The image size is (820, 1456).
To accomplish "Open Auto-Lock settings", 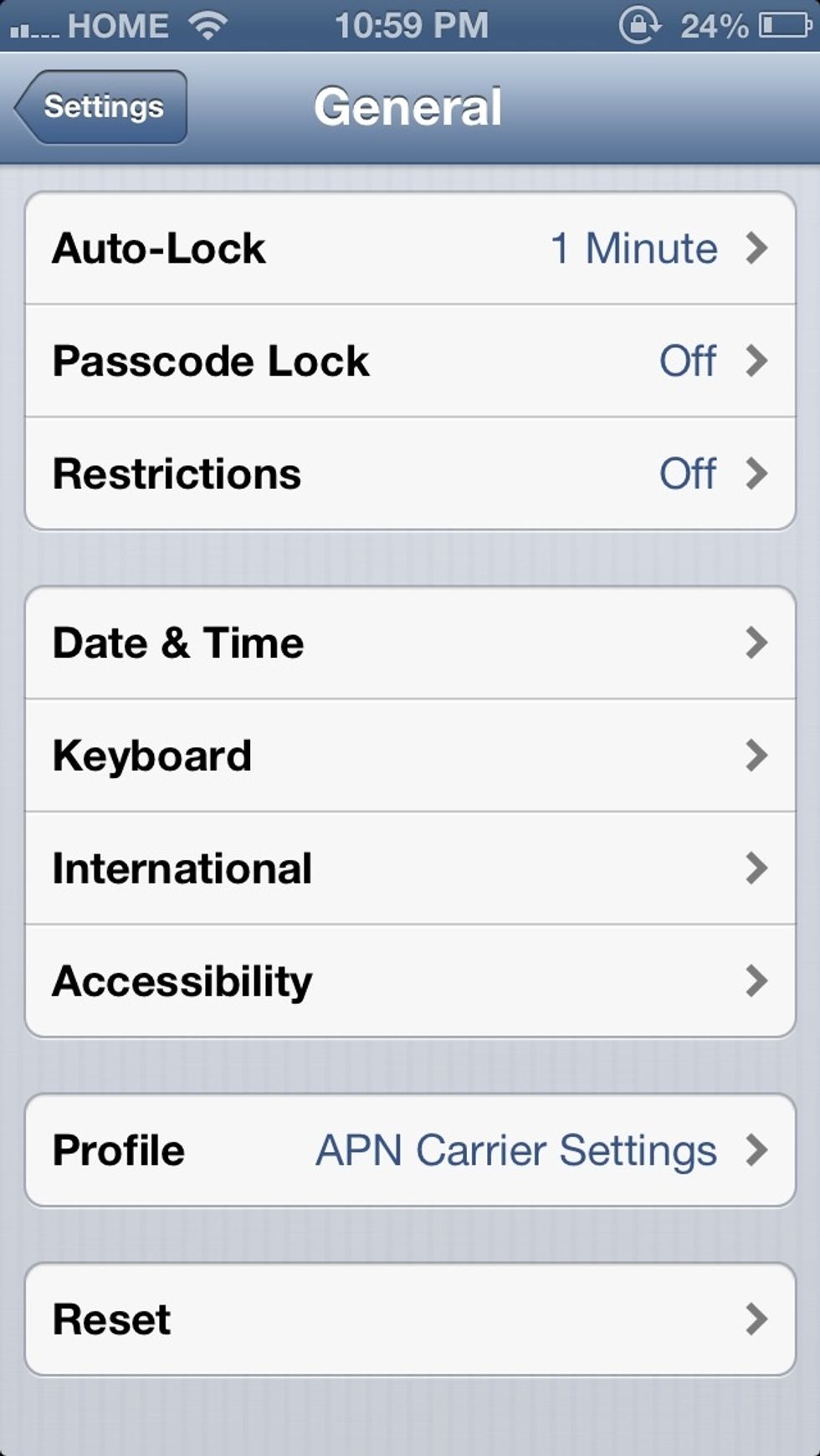I will (x=410, y=247).
